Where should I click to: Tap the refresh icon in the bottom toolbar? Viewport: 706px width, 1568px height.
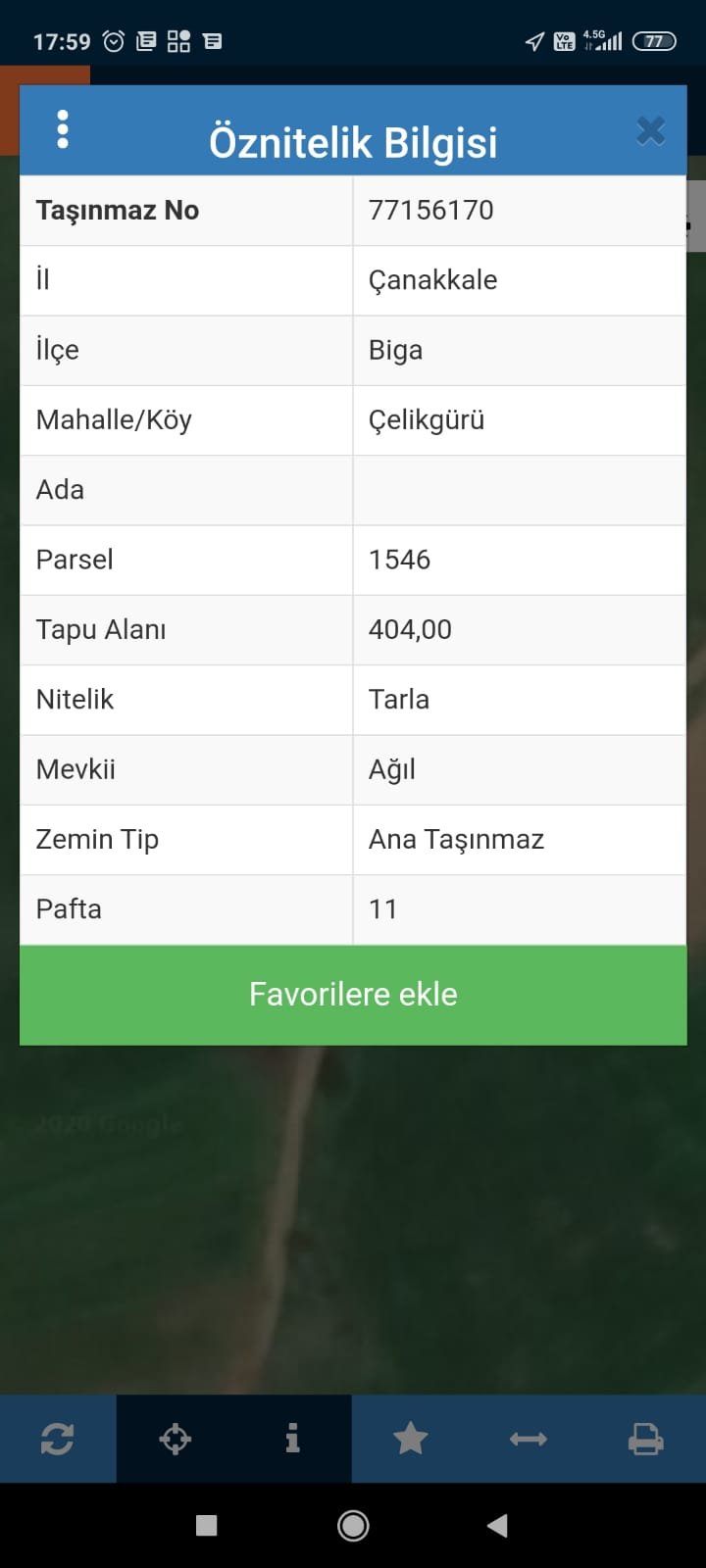pyautogui.click(x=58, y=1439)
